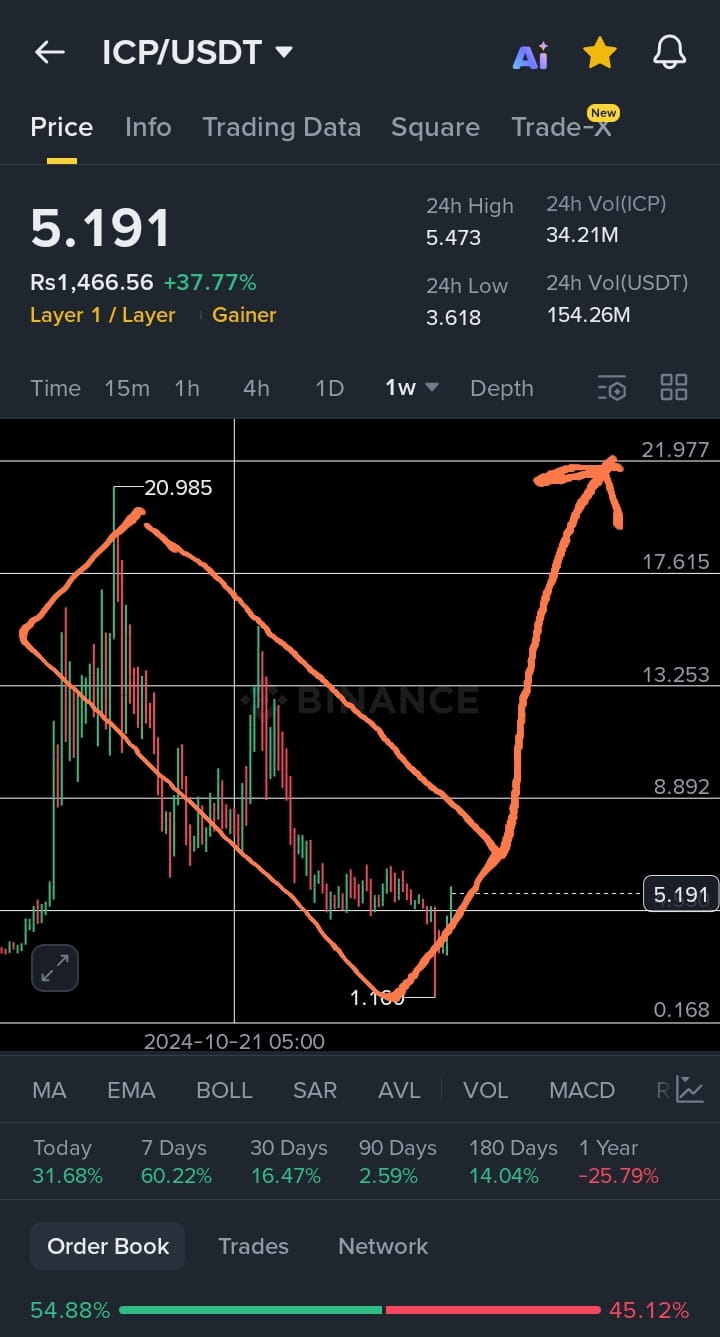The image size is (720, 1337).
Task: Expand chart to full screen
Action: (x=55, y=967)
